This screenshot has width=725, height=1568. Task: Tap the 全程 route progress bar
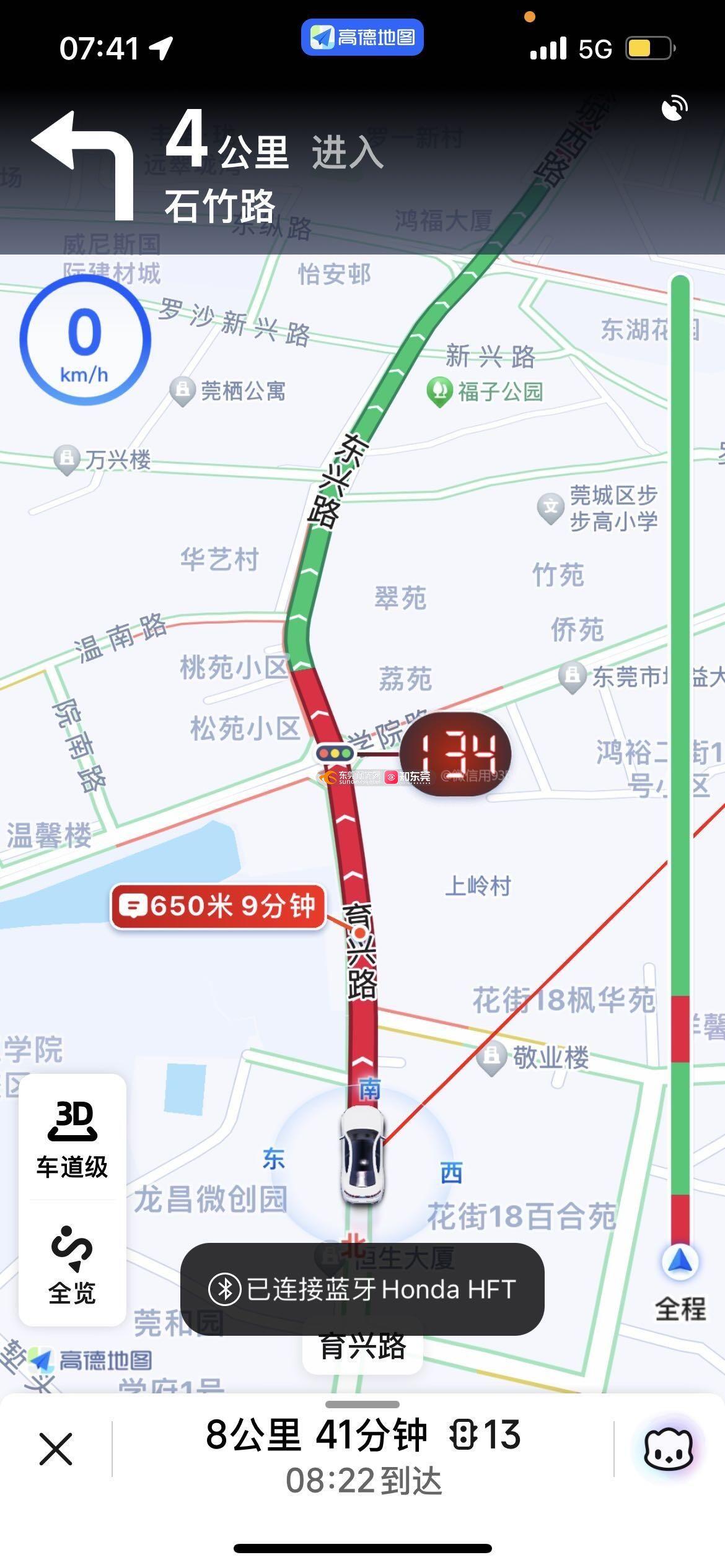coord(680,768)
